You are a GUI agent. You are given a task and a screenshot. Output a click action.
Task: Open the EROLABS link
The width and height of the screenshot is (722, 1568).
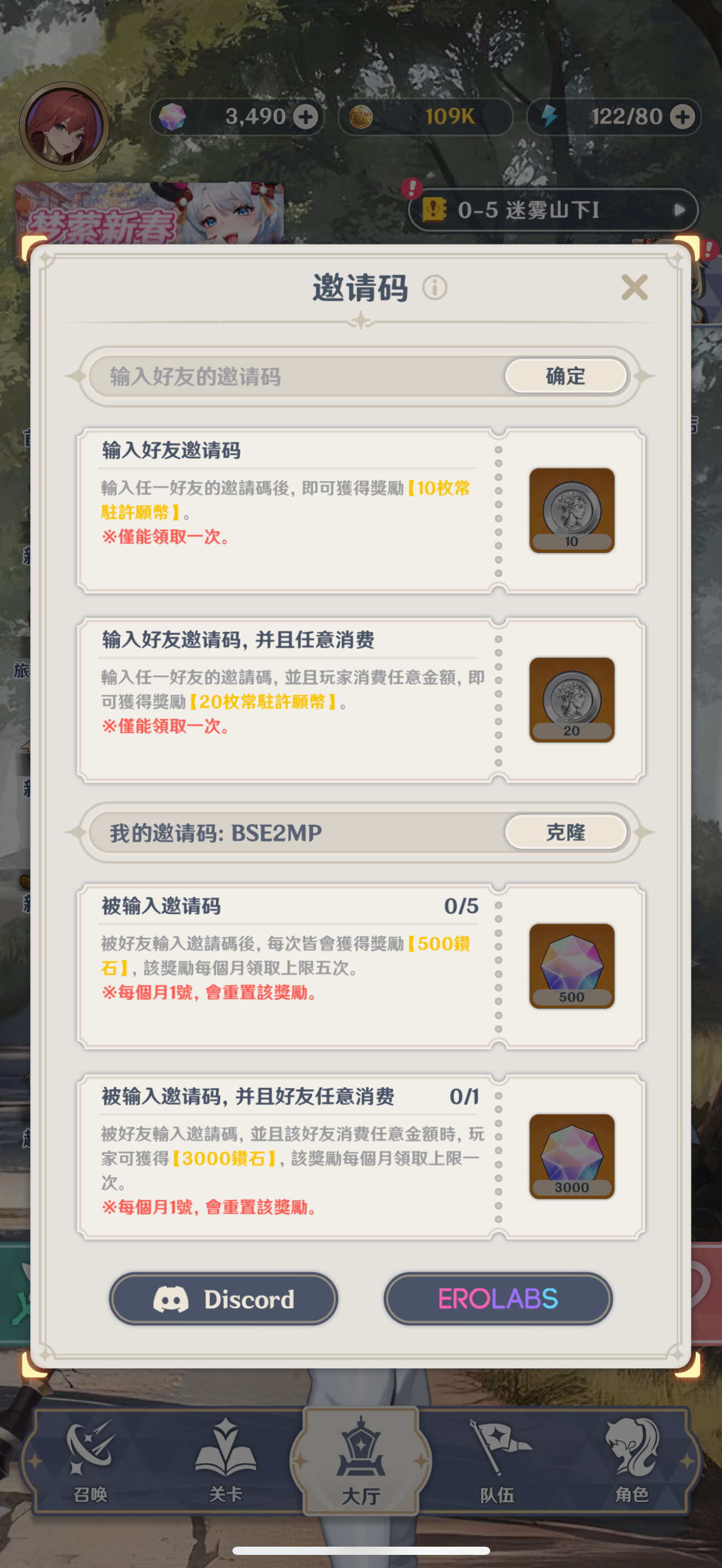click(497, 1298)
